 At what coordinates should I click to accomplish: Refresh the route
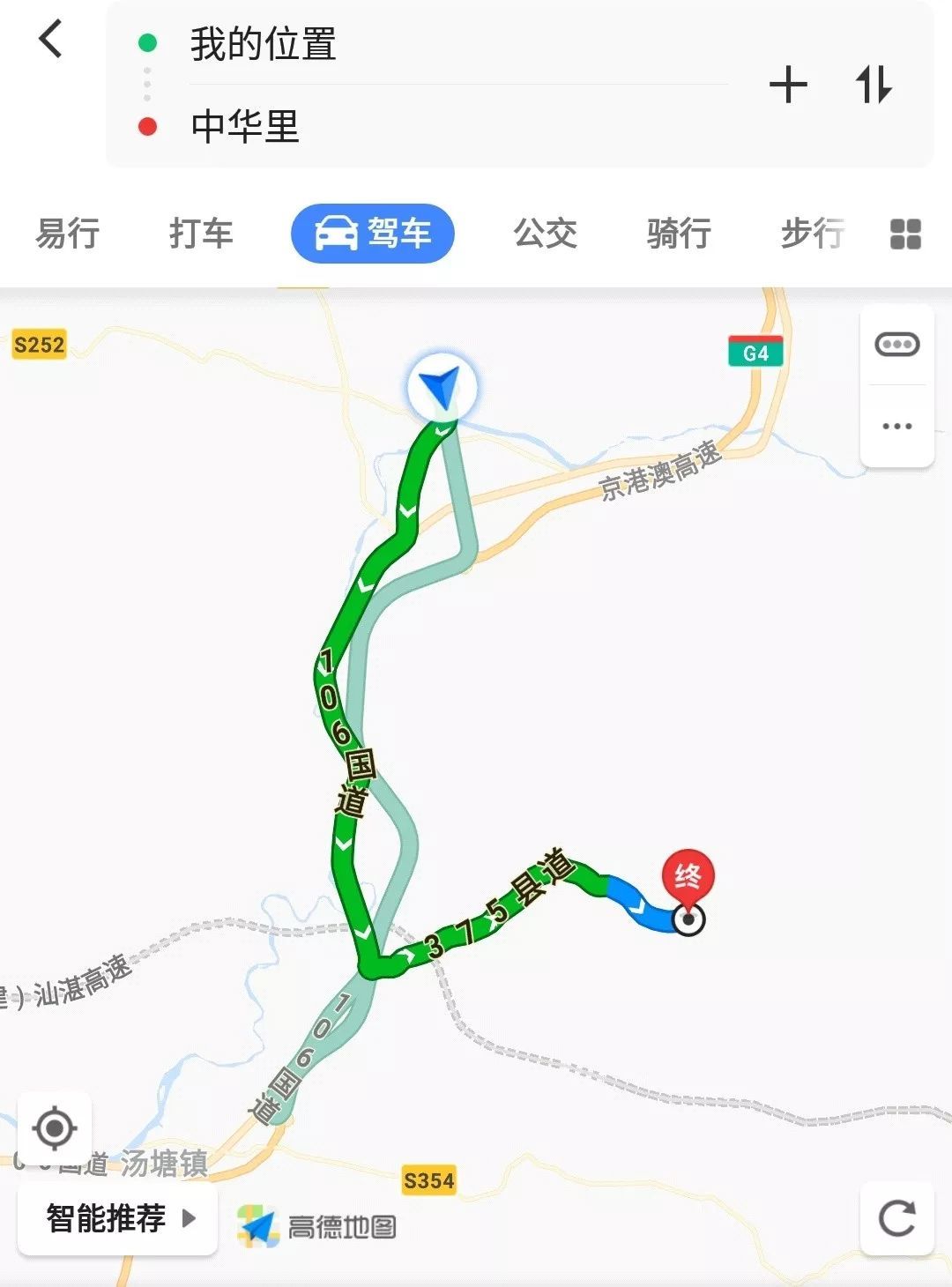896,1219
